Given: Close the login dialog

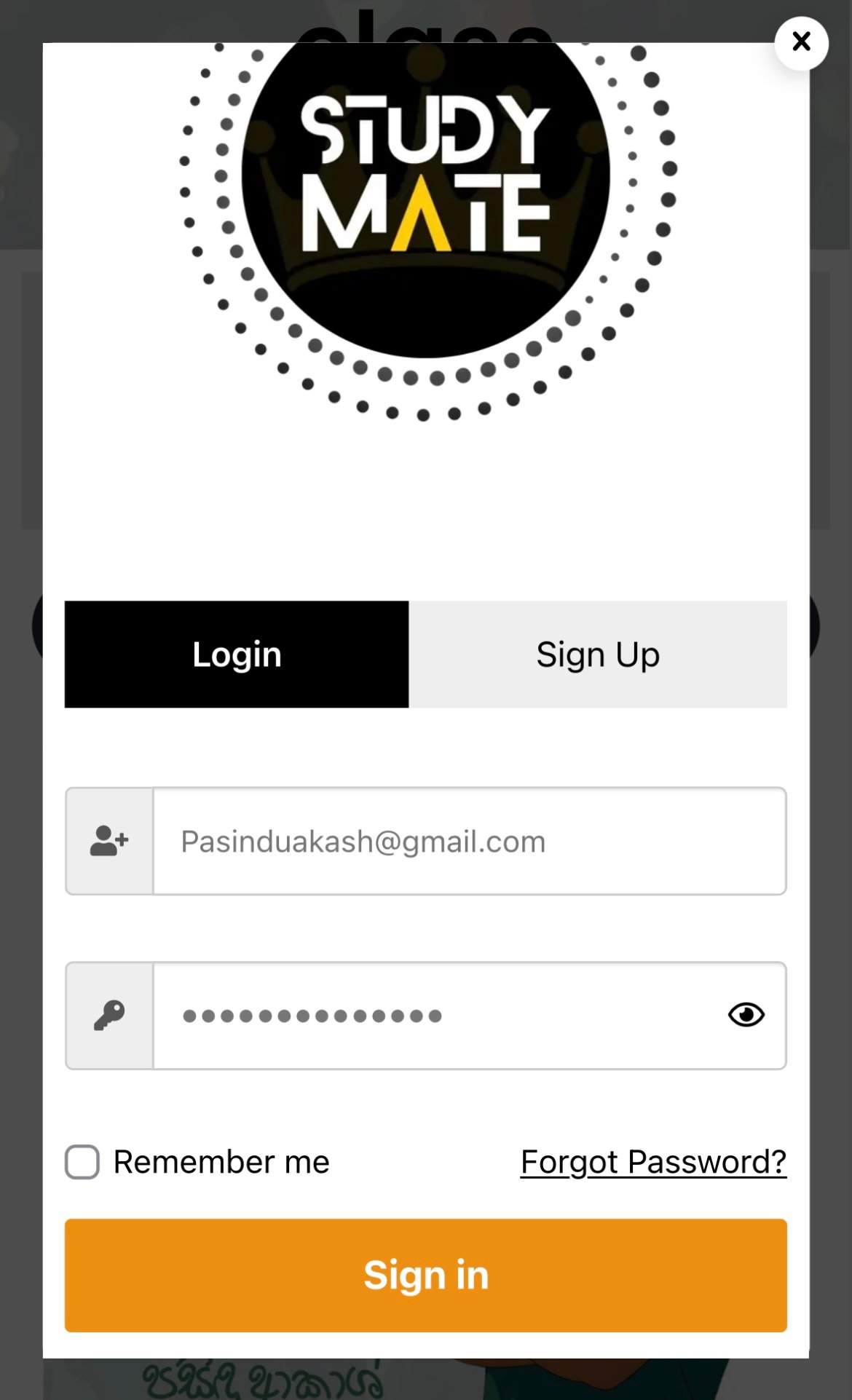Looking at the screenshot, I should (x=801, y=42).
